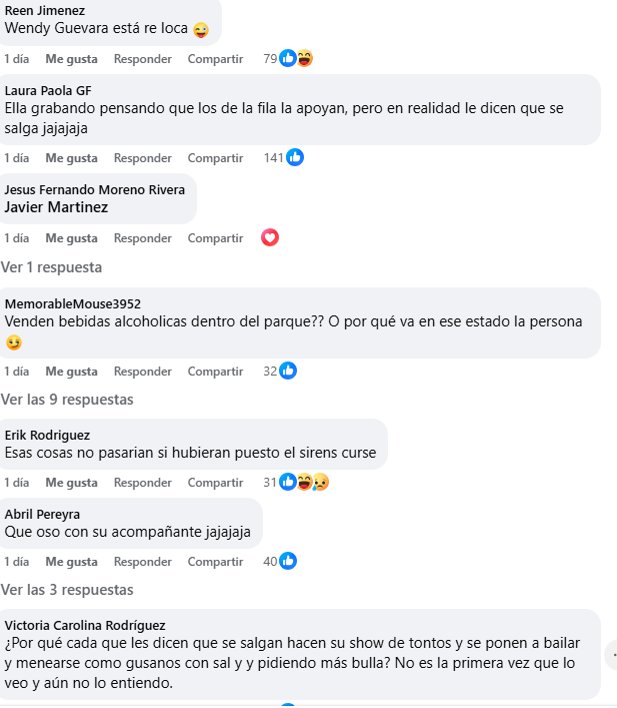Open Jesus Fernando Moreno Rivera's profile
Screen dimensions: 617x708
pos(95,190)
